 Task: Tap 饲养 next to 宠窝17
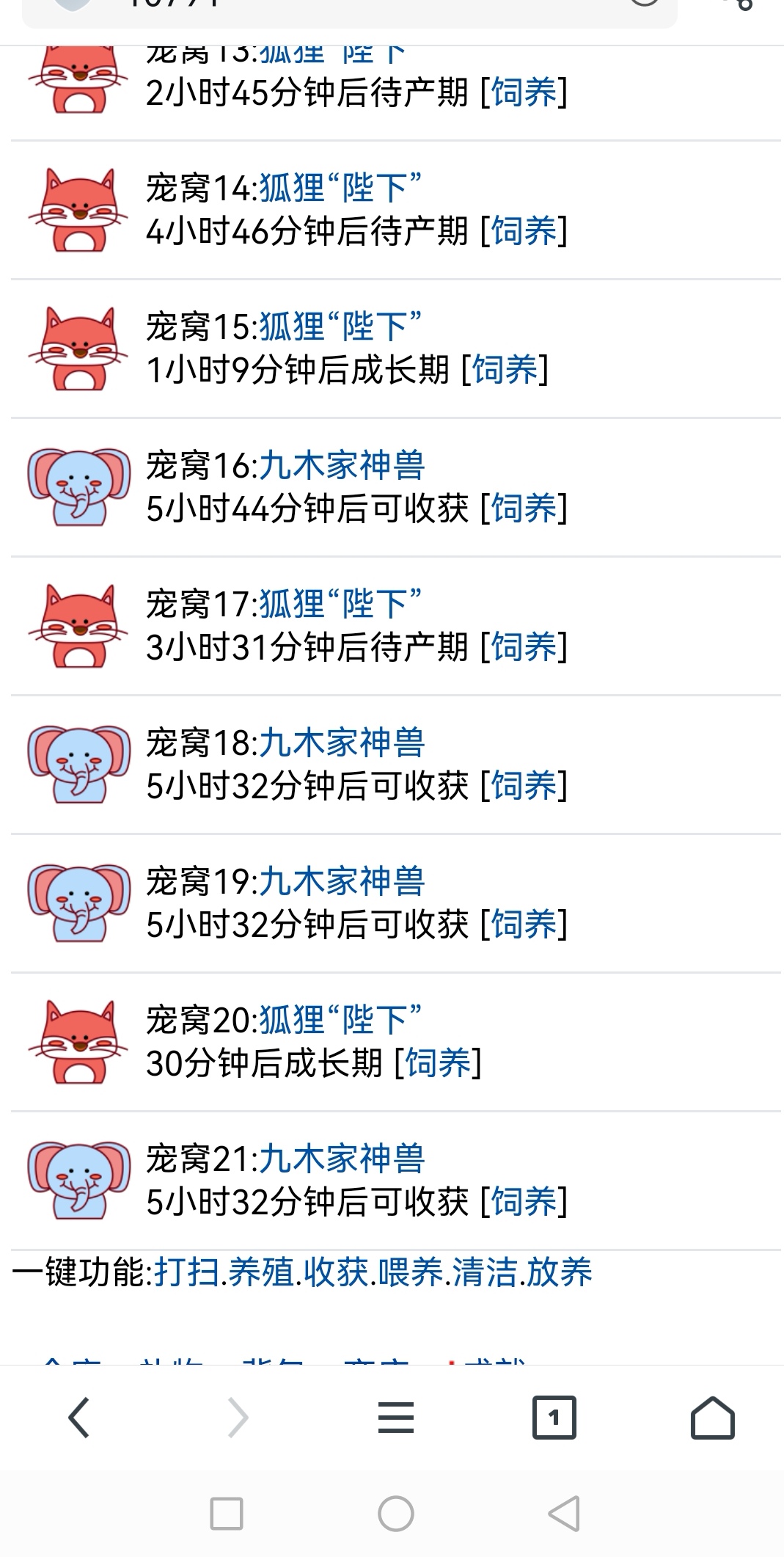pos(524,647)
